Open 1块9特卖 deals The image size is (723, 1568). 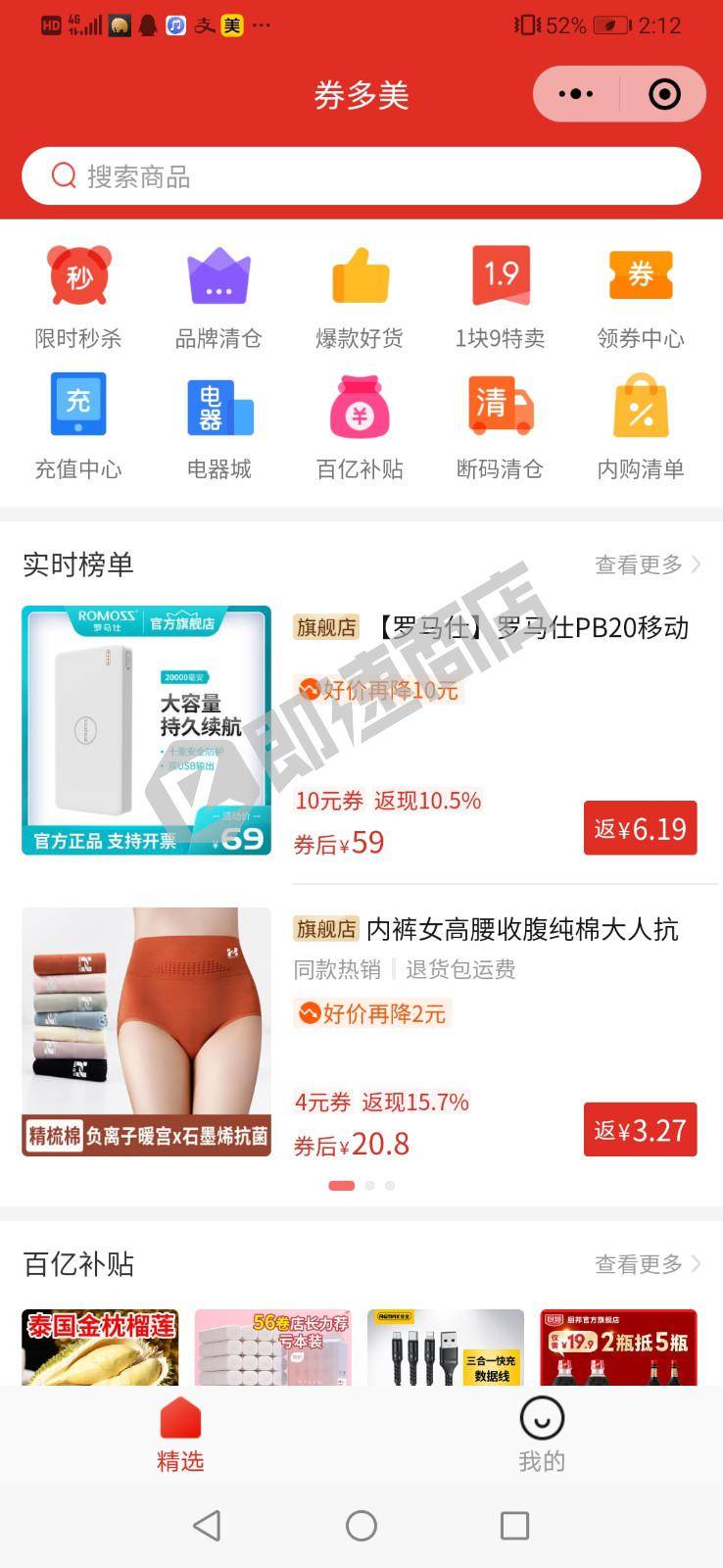pos(501,296)
